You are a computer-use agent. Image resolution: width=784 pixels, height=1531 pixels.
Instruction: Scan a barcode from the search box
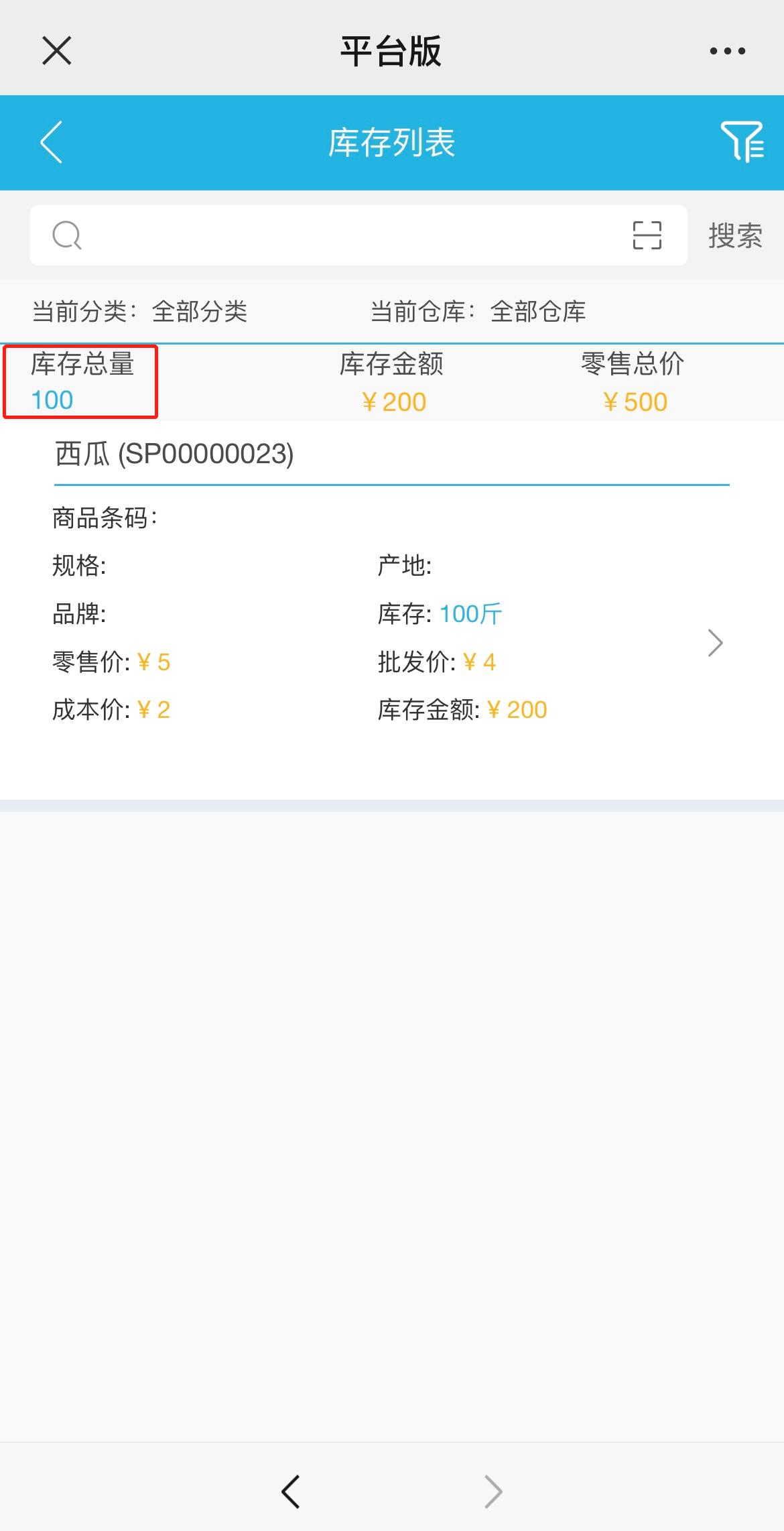click(647, 235)
